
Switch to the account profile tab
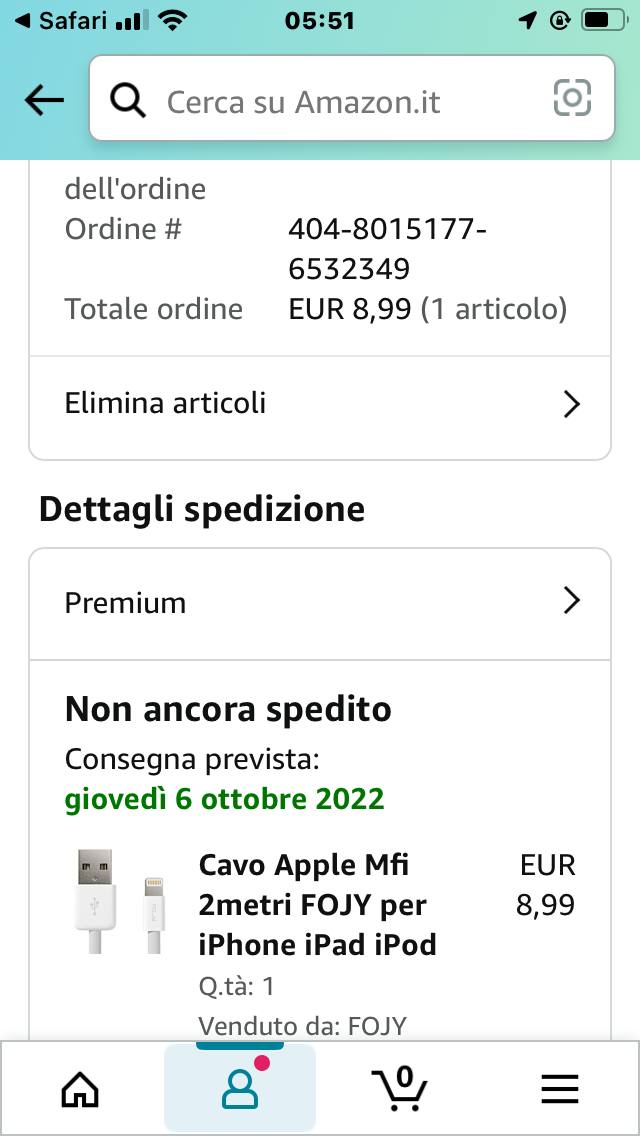click(x=240, y=1088)
